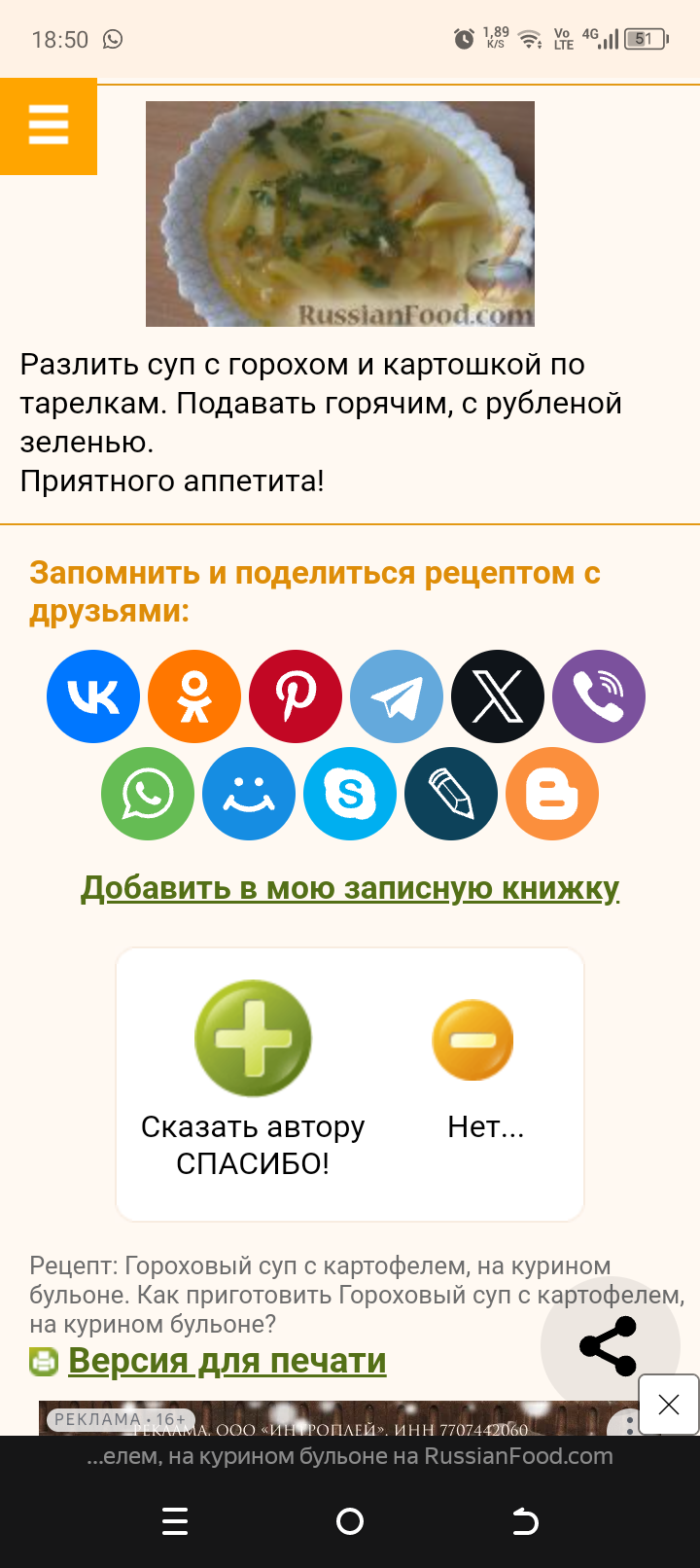Send recipe via Telegram
Viewport: 700px width, 1568px height.
point(397,696)
